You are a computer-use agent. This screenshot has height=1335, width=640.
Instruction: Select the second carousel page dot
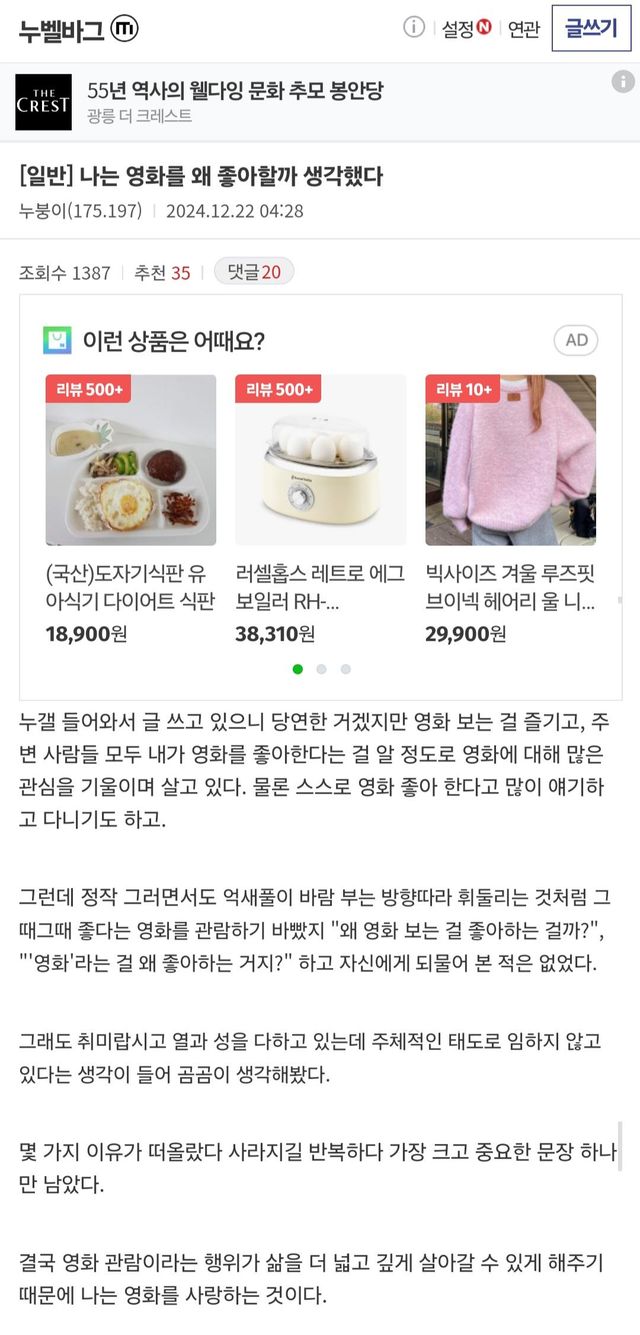(321, 669)
